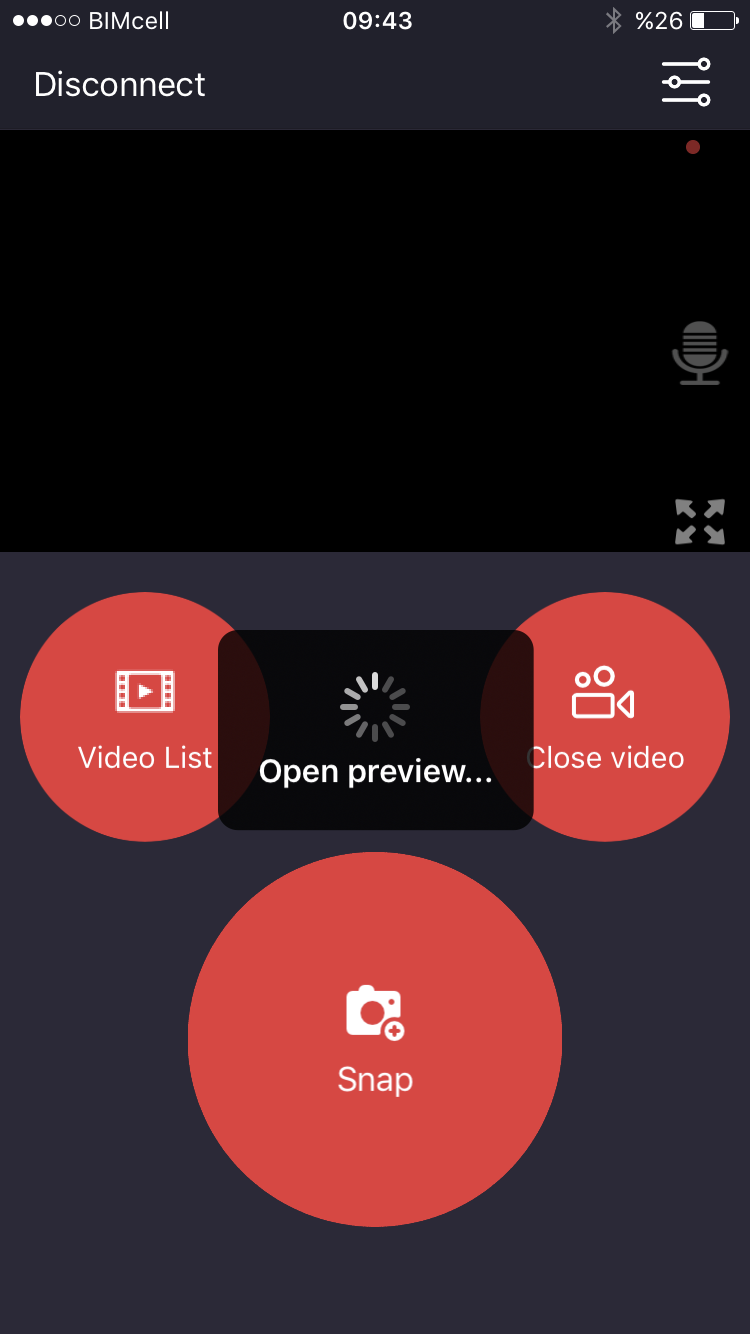Take a photo with Snap
Image resolution: width=750 pixels, height=1334 pixels.
pos(375,1039)
